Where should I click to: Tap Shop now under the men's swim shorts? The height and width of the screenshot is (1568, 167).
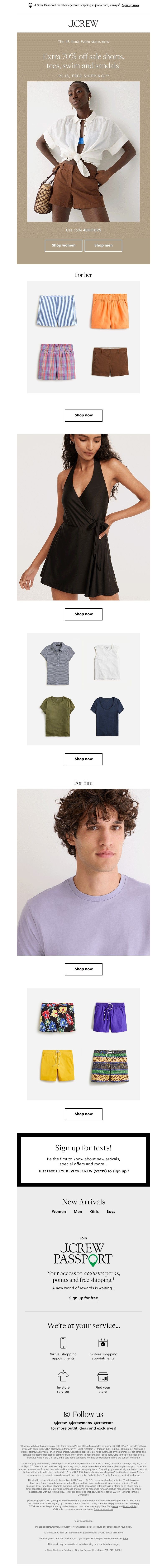click(83, 1114)
